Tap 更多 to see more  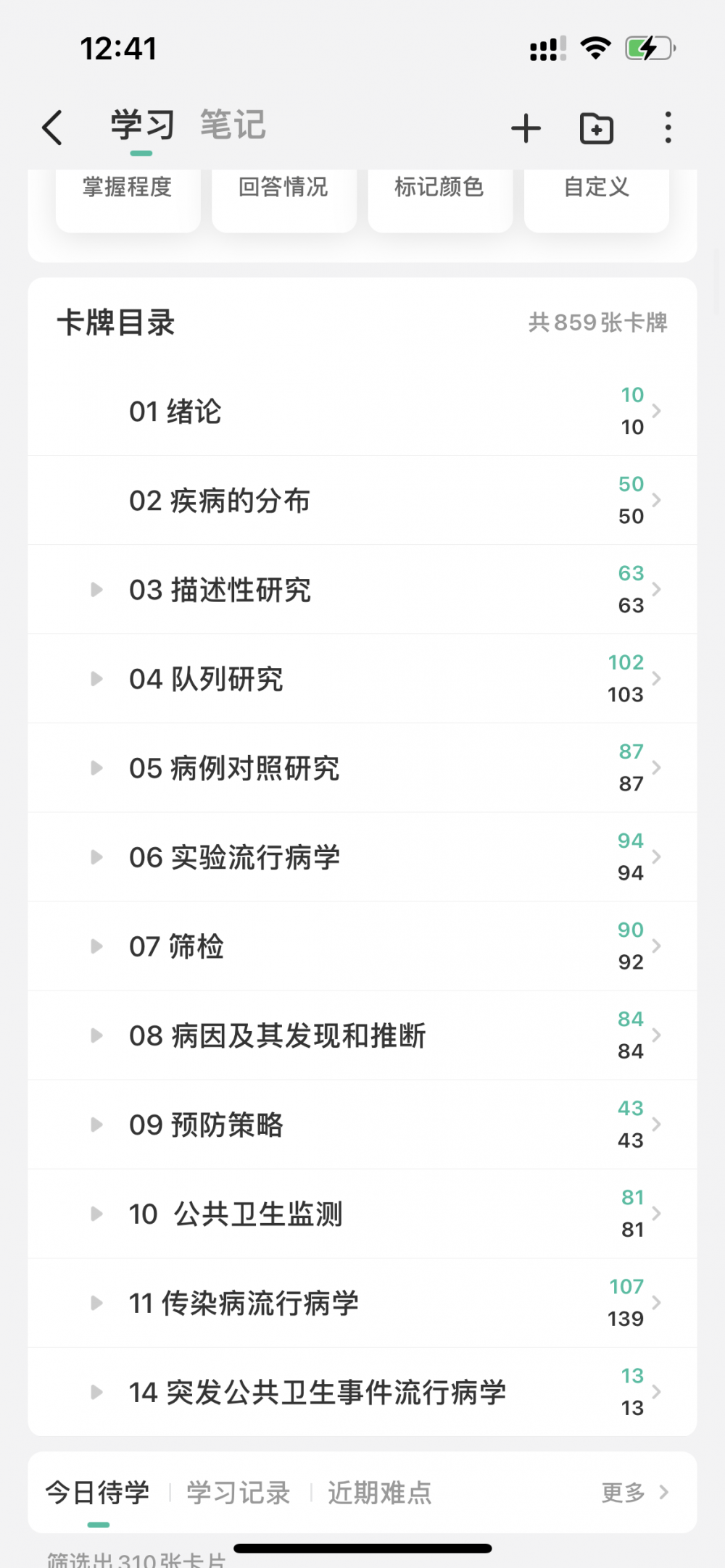[635, 1492]
